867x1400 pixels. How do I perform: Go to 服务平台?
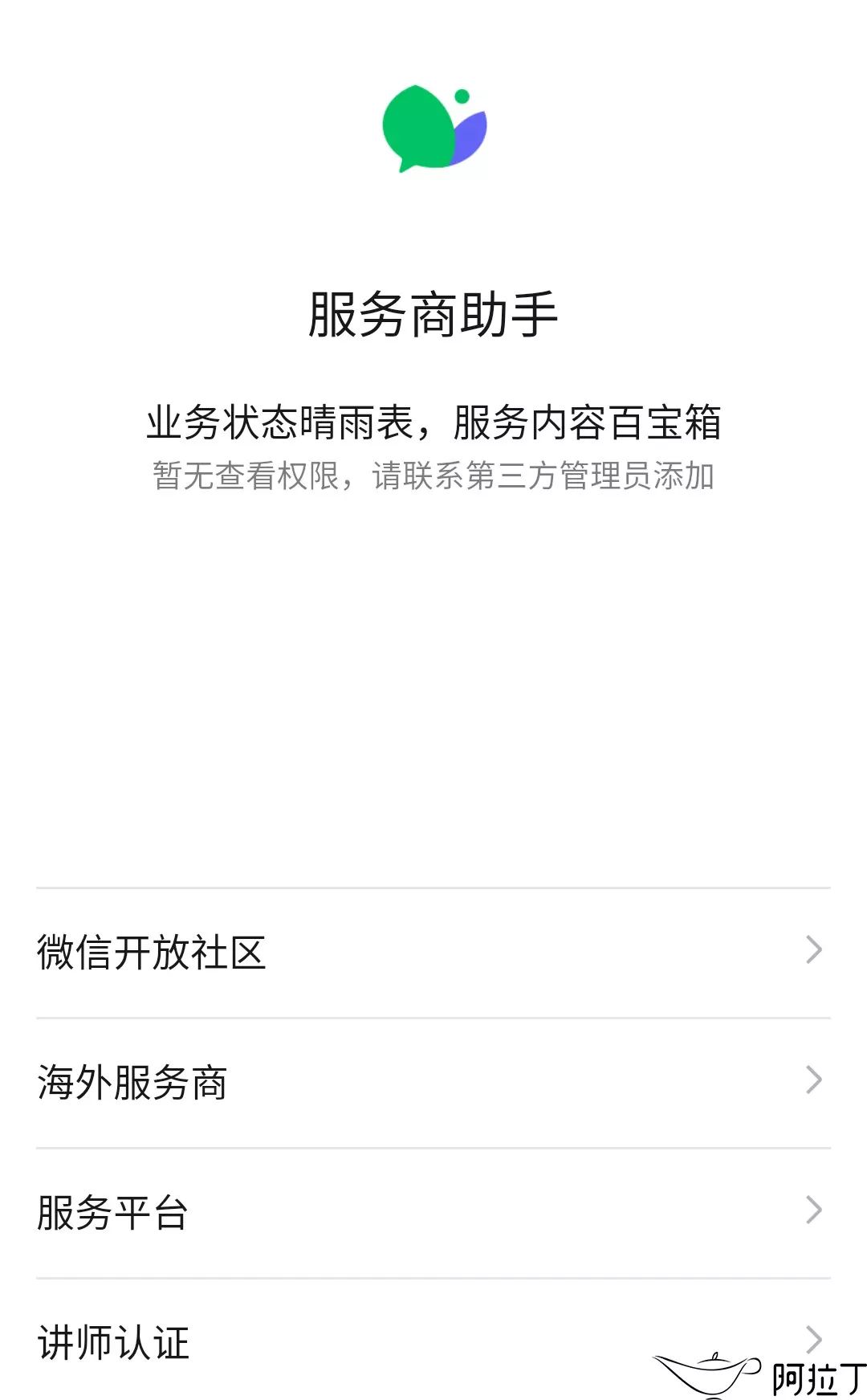[x=433, y=1213]
